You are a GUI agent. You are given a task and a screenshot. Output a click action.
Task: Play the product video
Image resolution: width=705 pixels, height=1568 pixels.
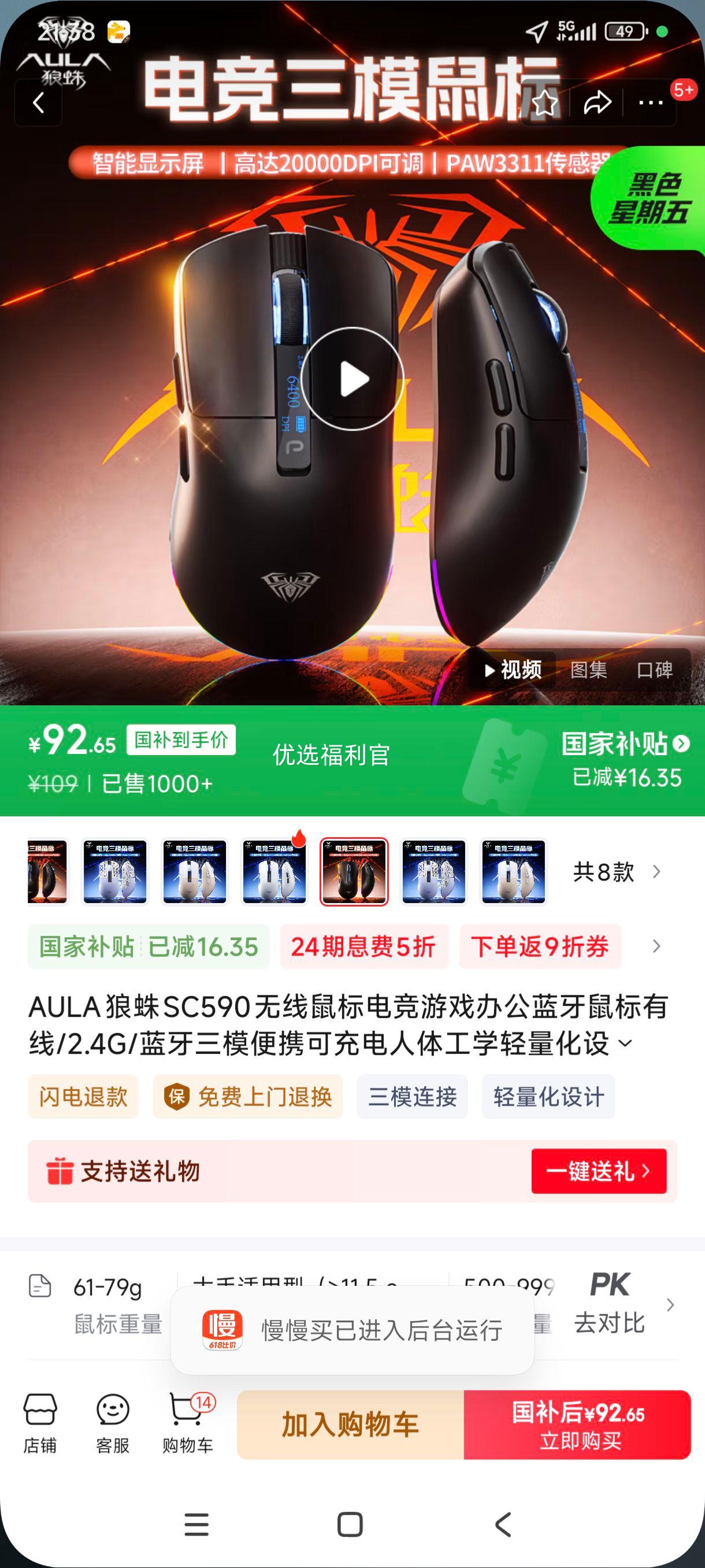pos(352,379)
